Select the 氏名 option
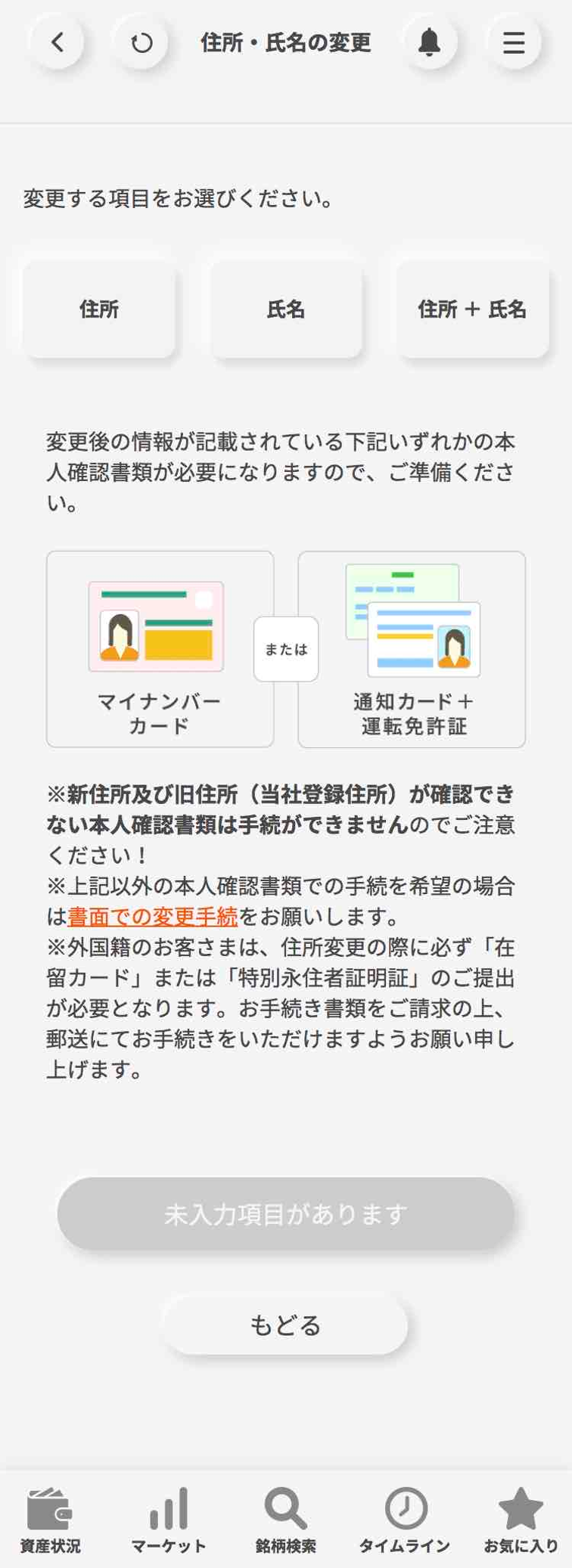 (x=285, y=310)
